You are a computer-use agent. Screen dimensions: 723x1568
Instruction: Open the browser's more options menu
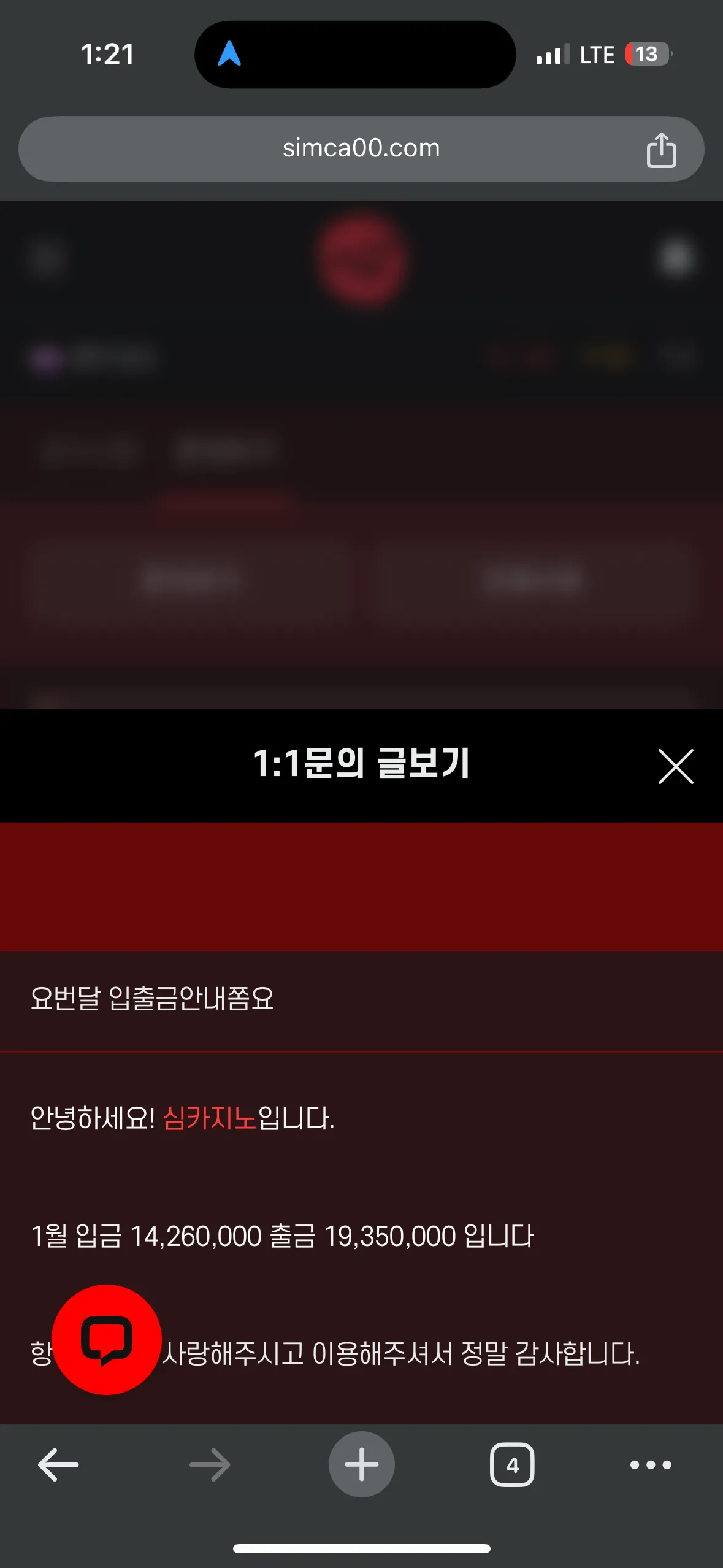(x=651, y=1465)
